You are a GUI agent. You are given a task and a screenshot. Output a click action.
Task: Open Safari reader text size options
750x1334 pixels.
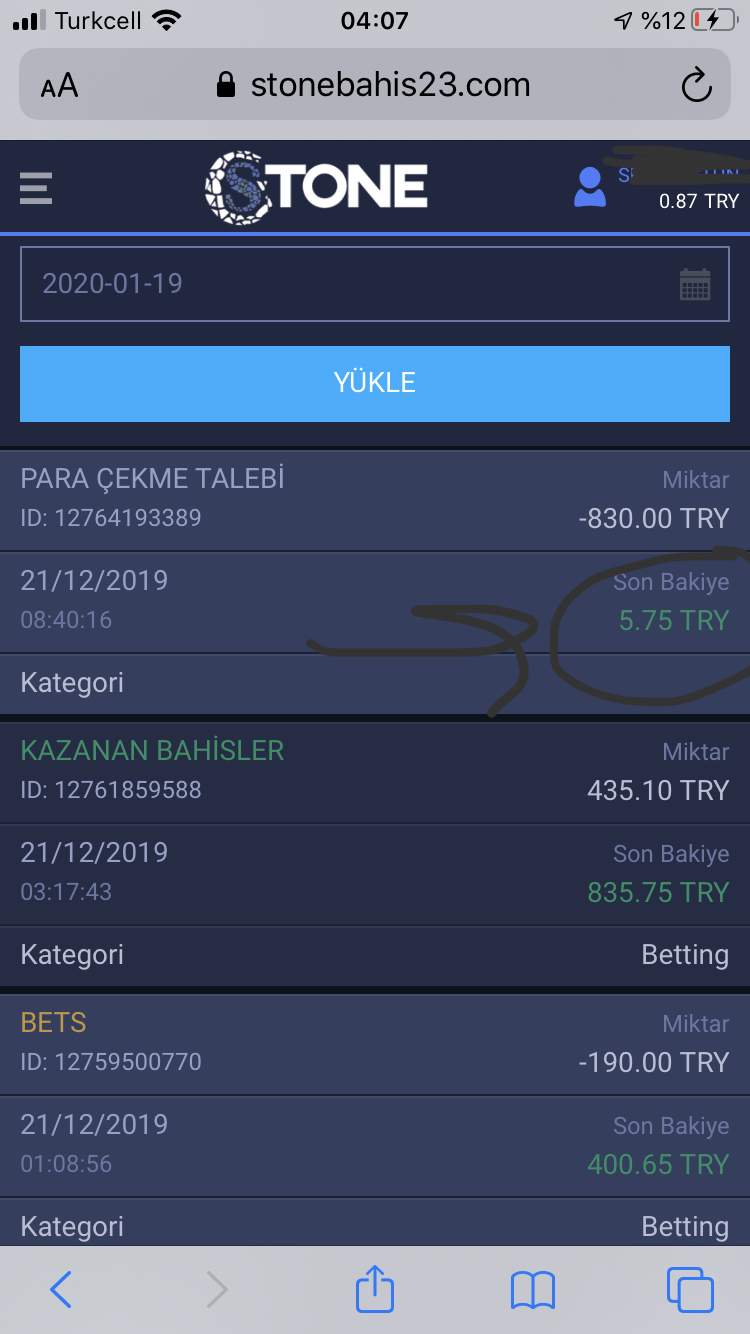pos(59,86)
